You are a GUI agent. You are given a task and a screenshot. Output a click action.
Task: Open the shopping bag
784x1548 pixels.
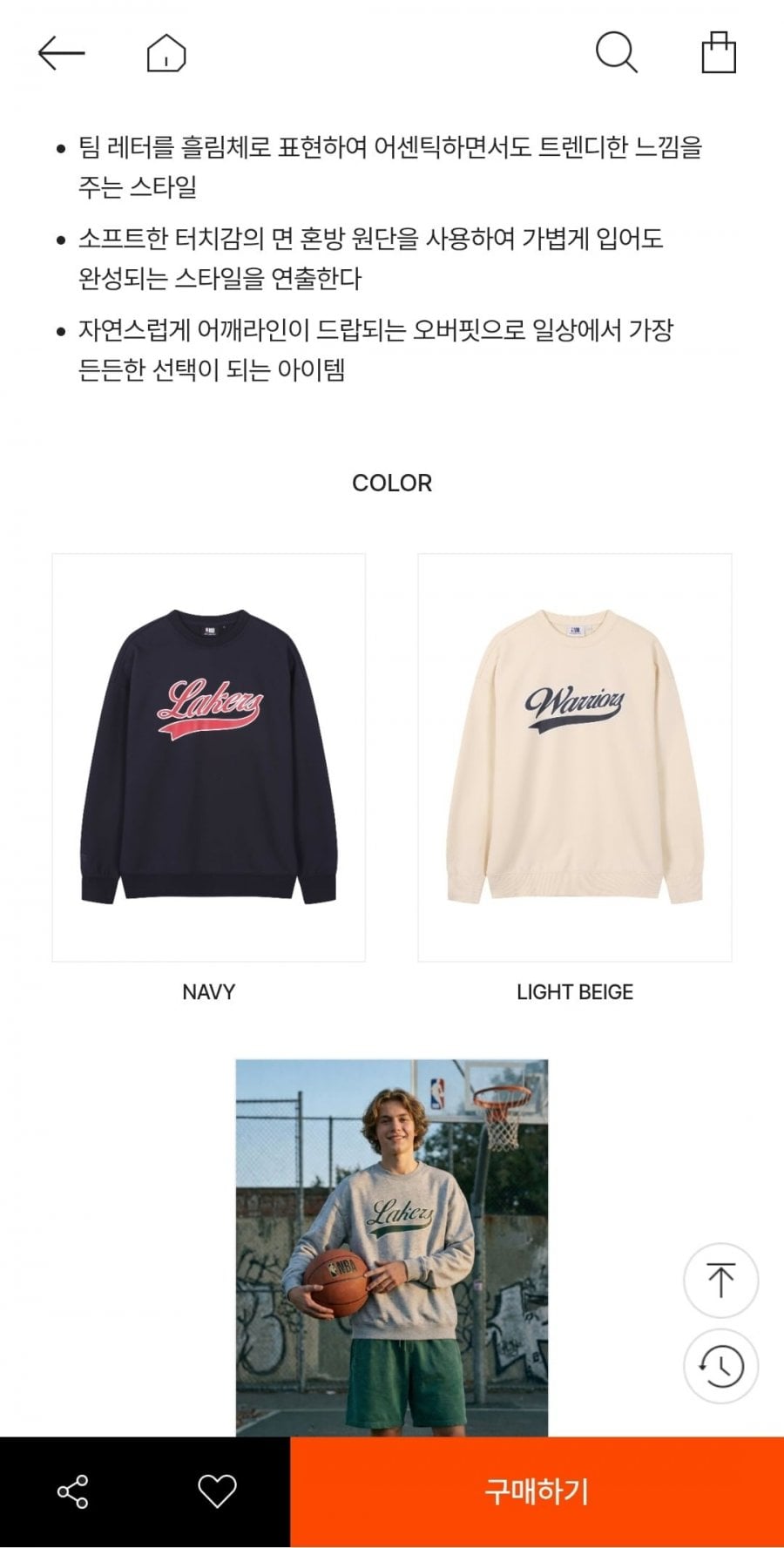(x=719, y=52)
